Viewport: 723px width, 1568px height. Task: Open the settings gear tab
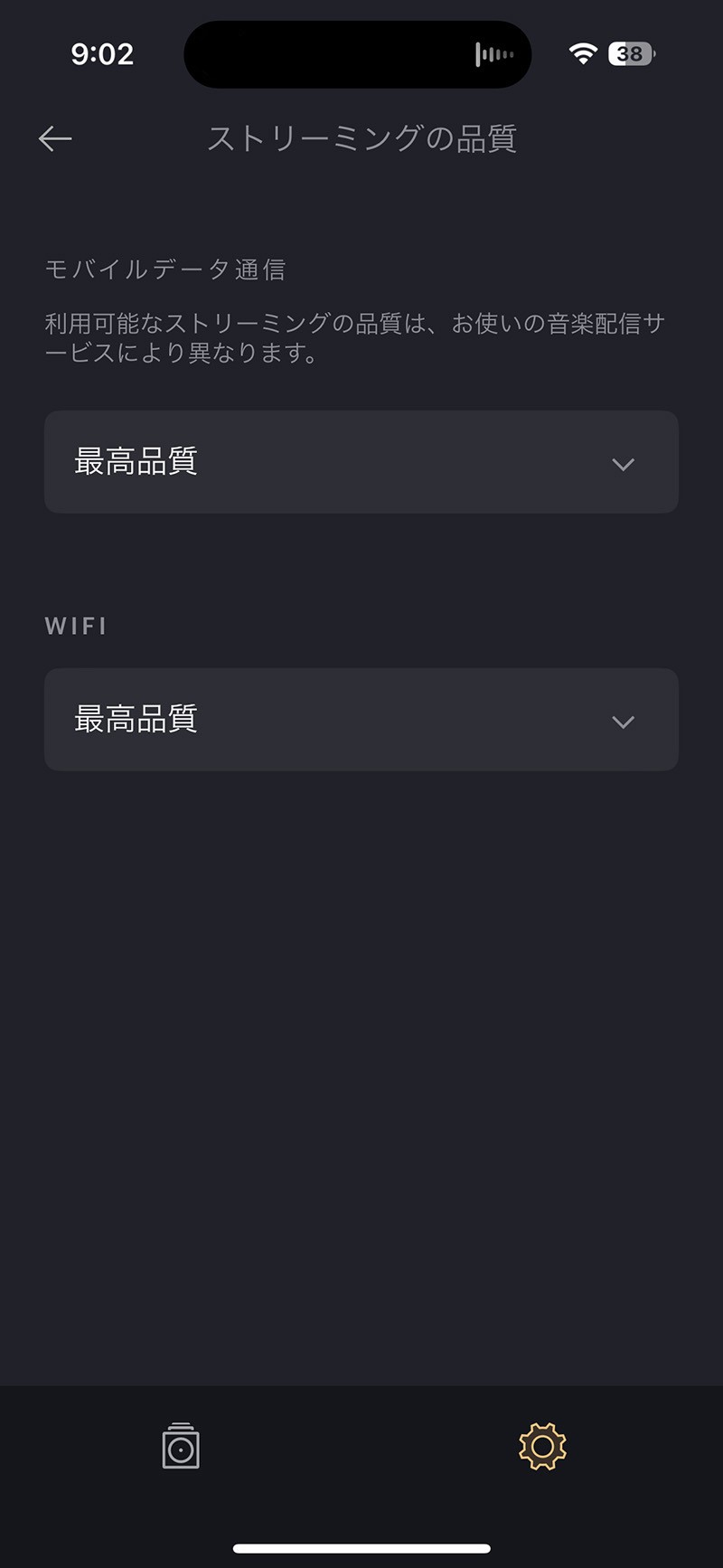[x=542, y=1446]
